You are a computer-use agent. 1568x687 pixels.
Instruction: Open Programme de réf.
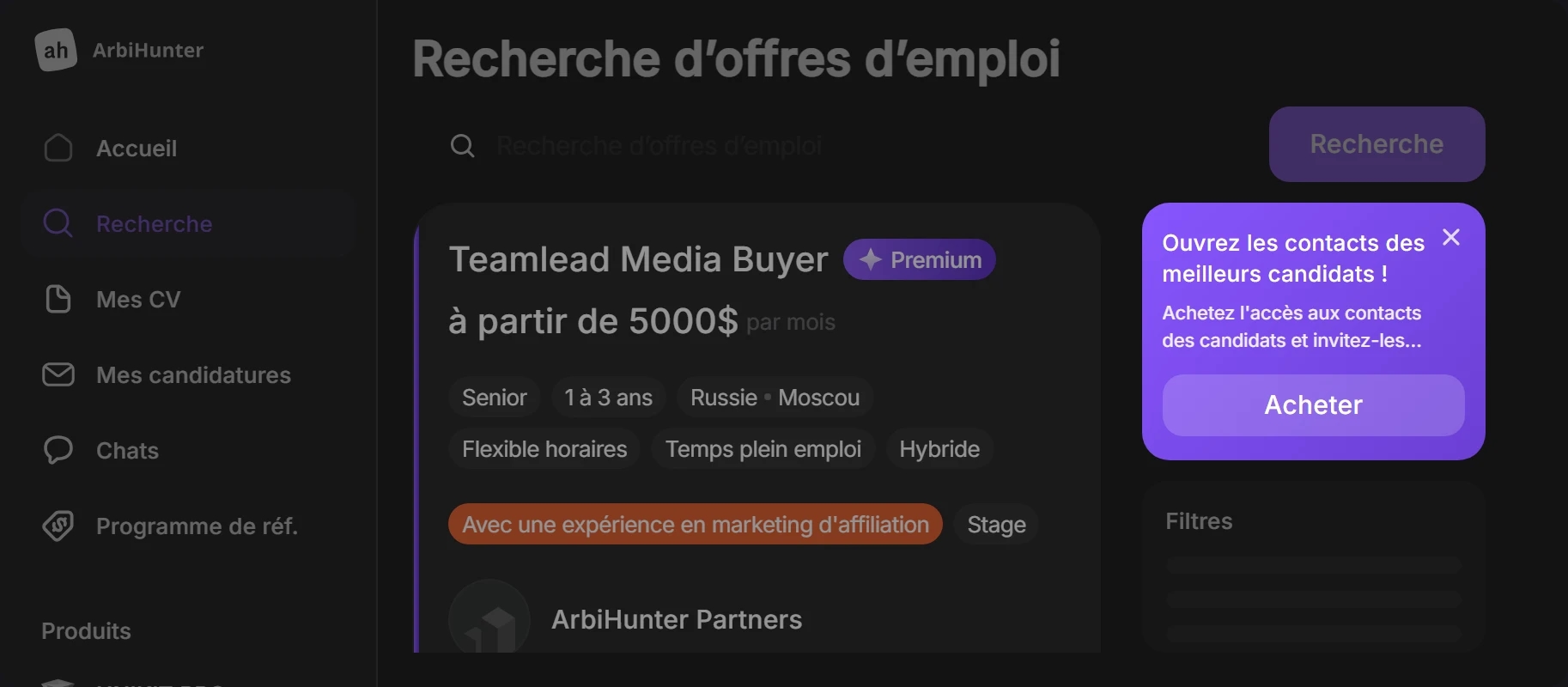[x=189, y=526]
